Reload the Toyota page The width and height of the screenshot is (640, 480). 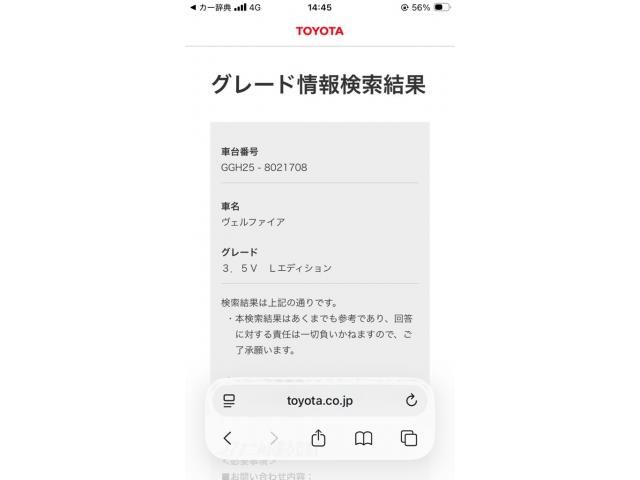coord(411,401)
